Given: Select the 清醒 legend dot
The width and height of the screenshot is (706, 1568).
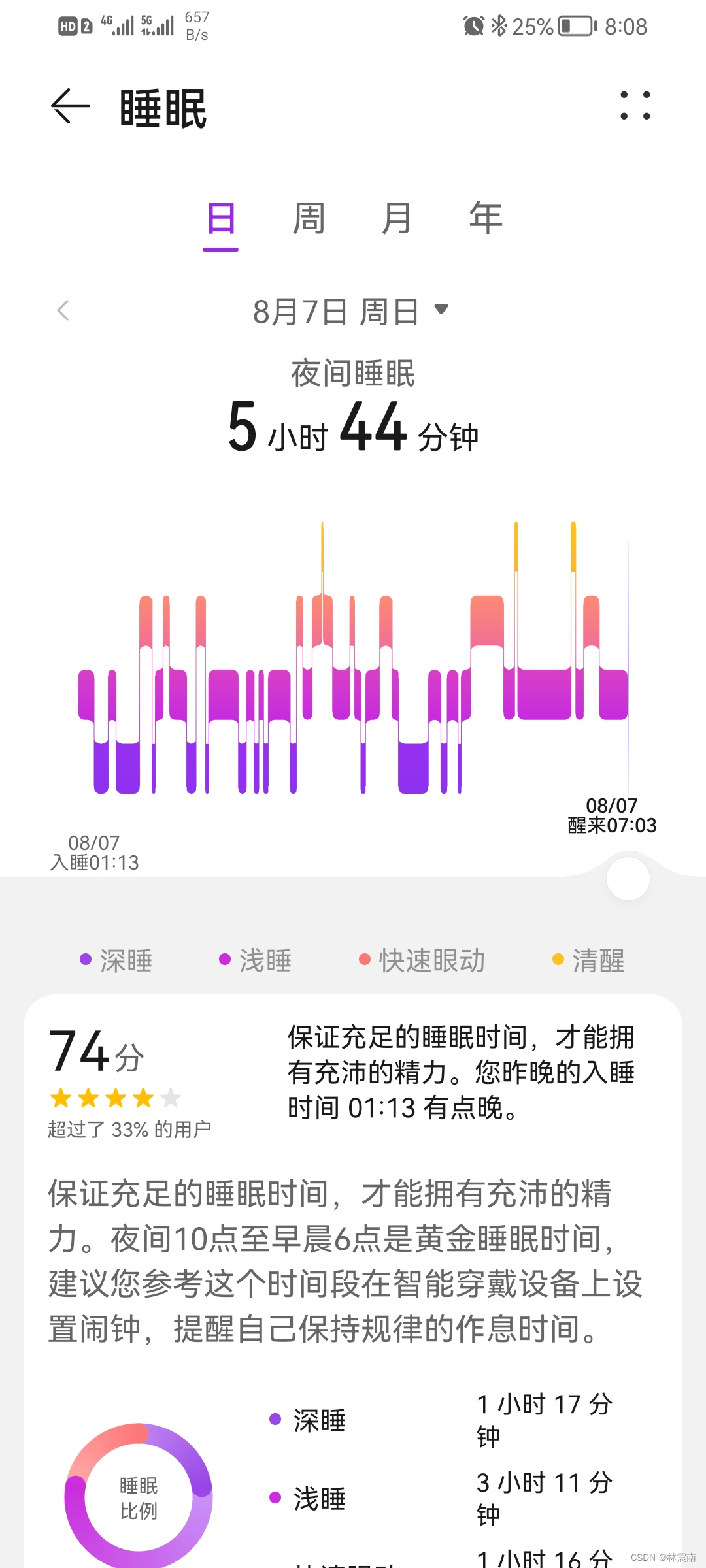Looking at the screenshot, I should click(557, 960).
